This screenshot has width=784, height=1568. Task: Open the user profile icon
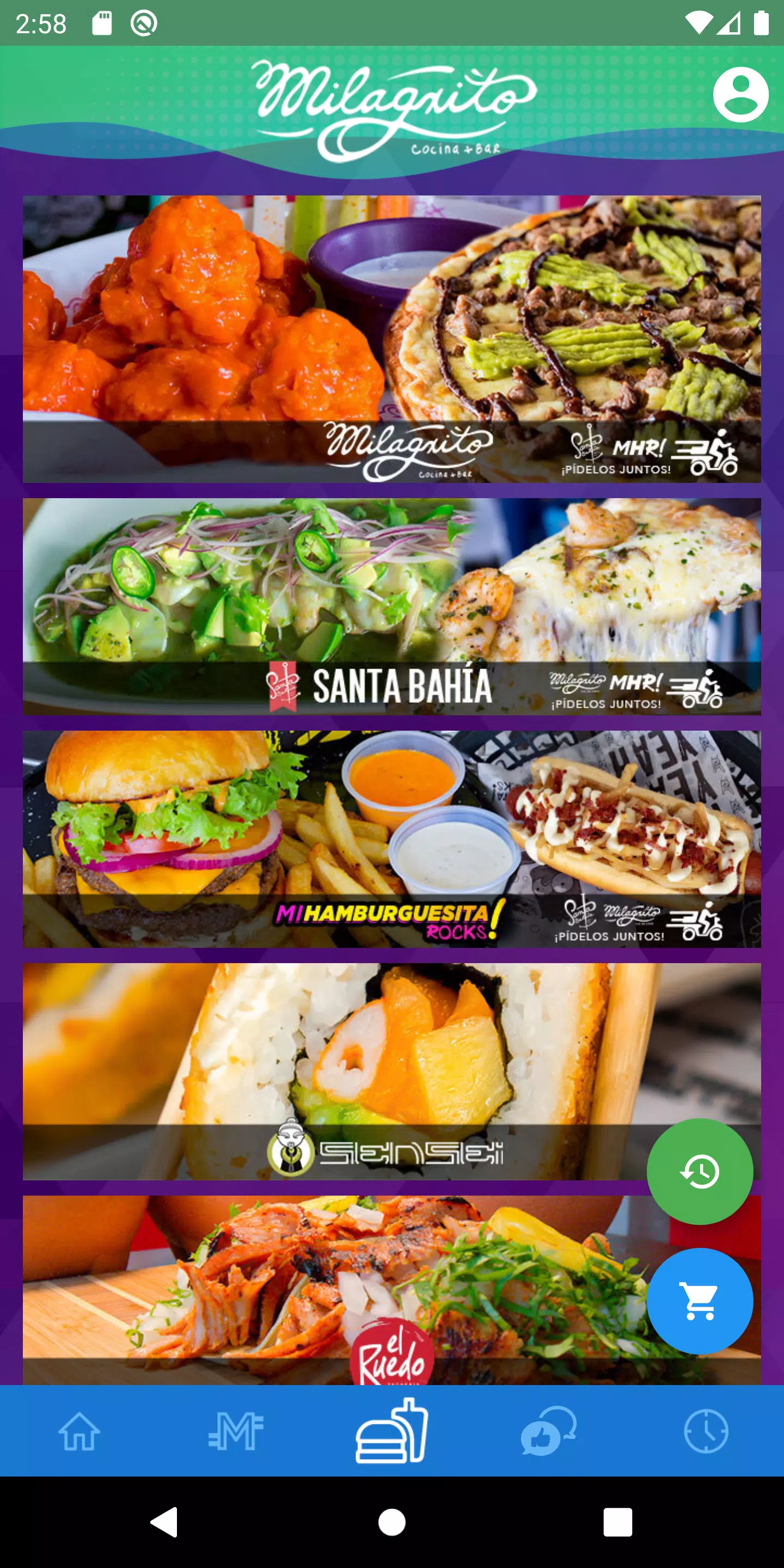click(740, 95)
